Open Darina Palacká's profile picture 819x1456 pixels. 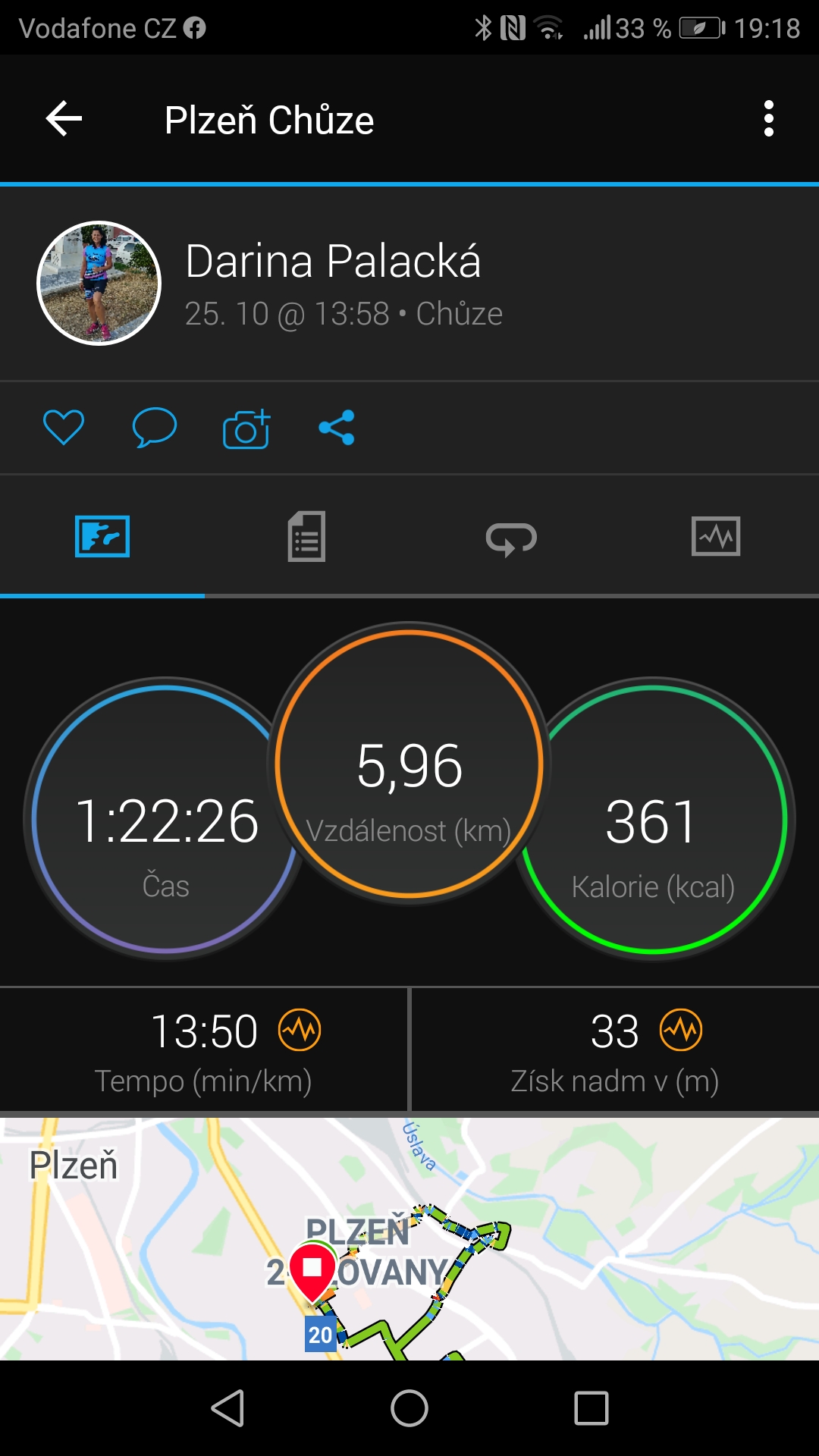99,284
